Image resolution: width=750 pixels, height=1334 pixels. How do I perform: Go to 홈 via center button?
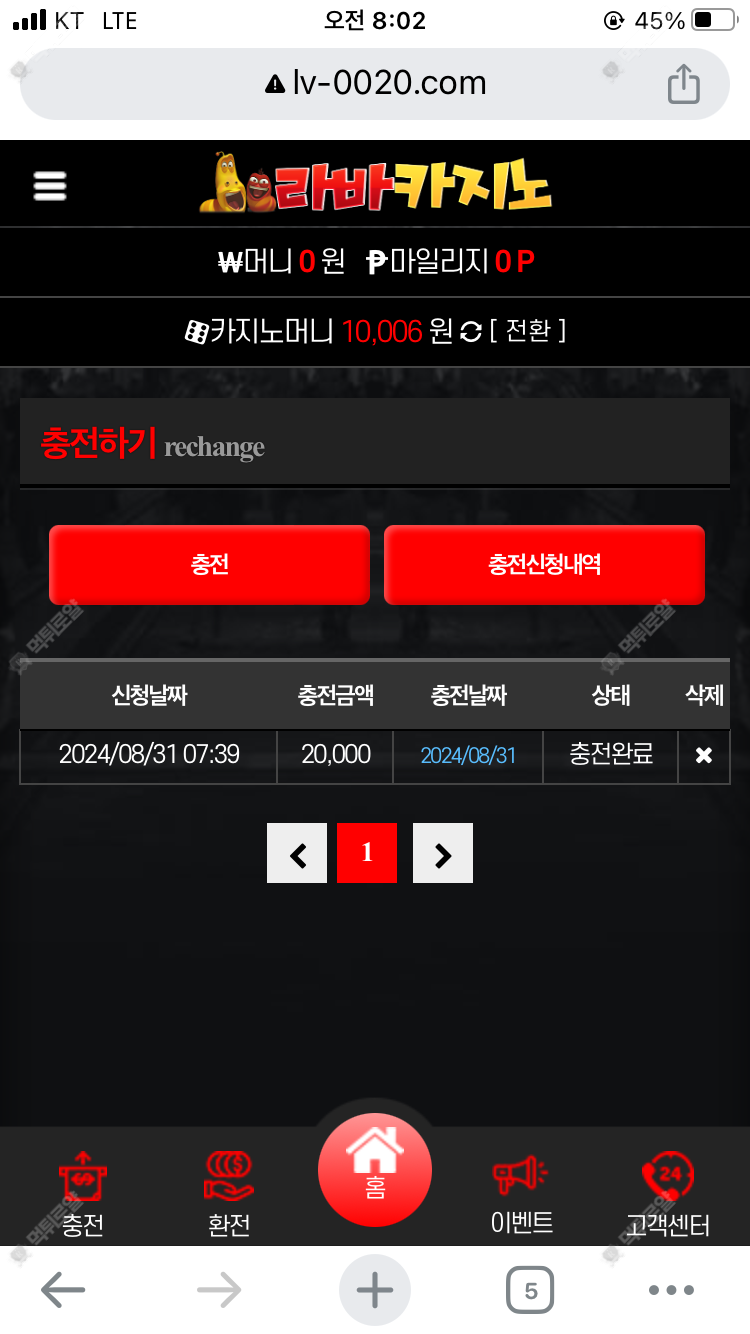coord(375,1170)
